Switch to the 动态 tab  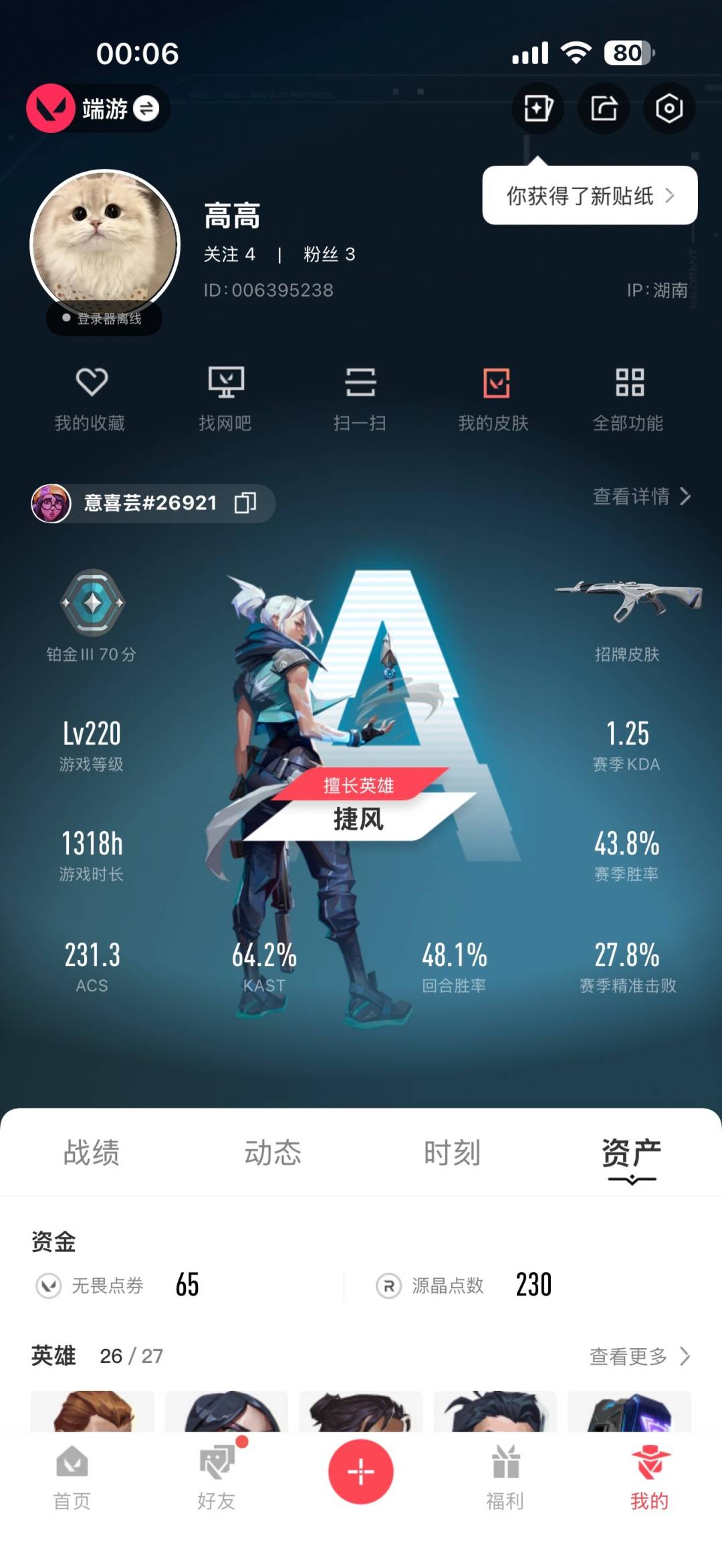273,1152
